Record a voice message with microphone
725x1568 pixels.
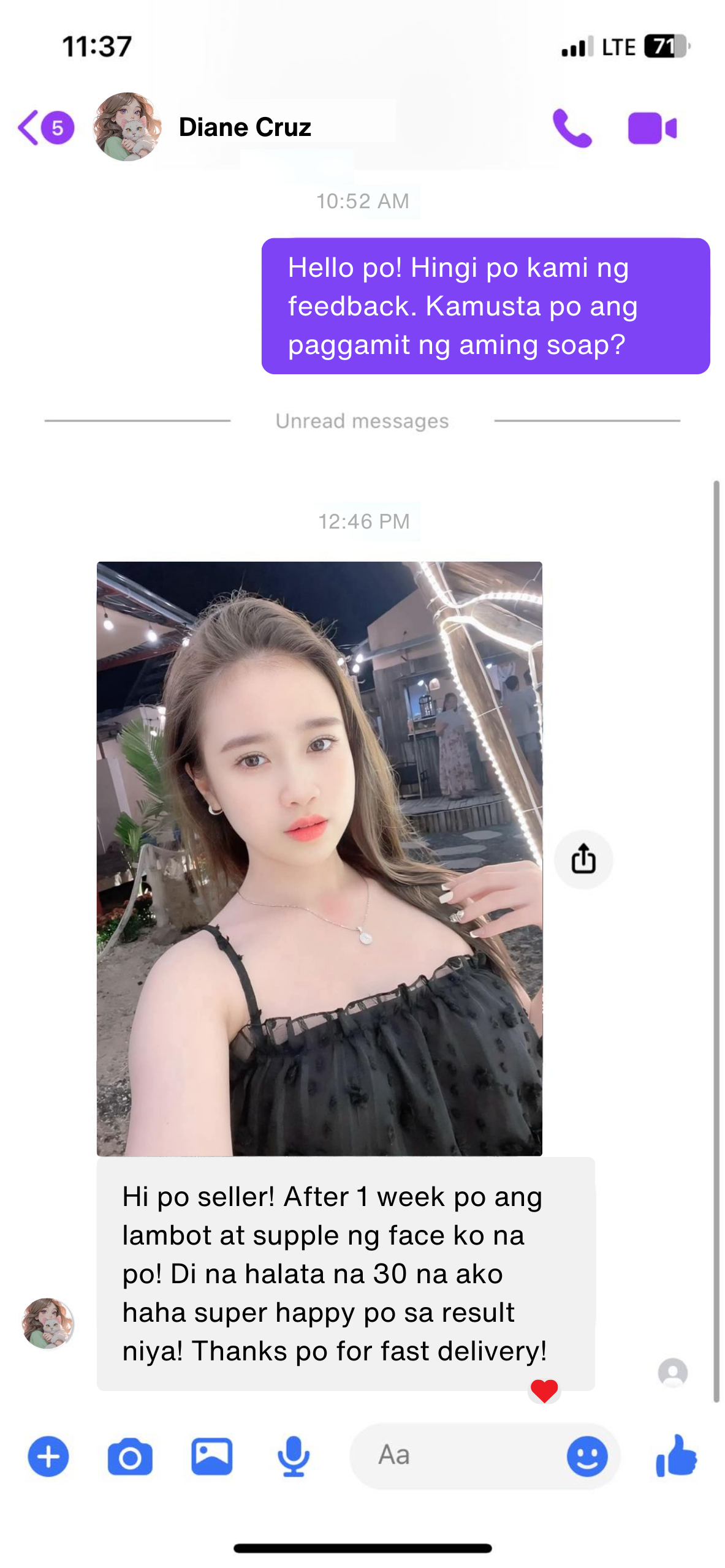294,1456
